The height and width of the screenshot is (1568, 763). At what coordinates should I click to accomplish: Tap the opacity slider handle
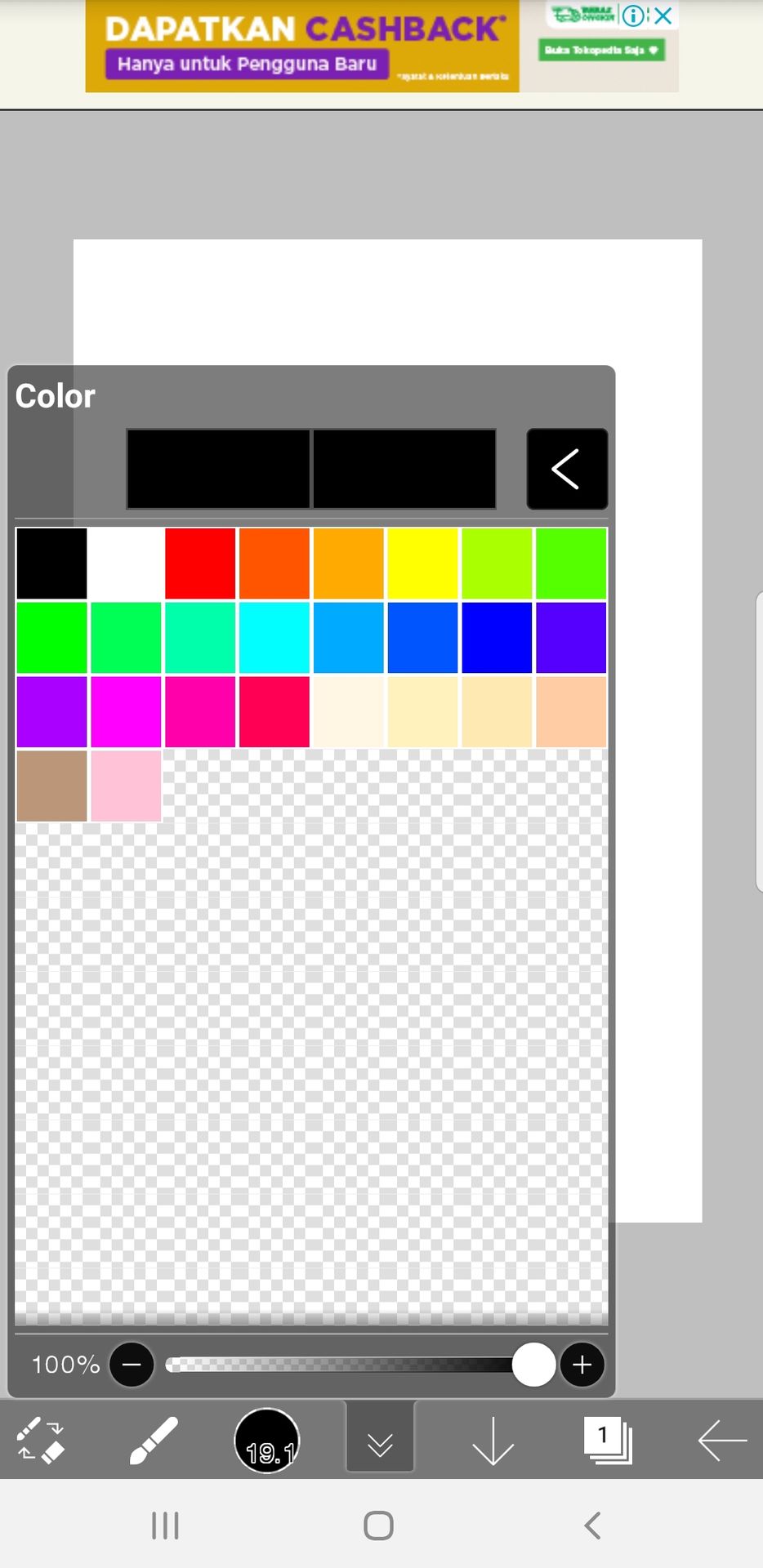click(533, 1365)
